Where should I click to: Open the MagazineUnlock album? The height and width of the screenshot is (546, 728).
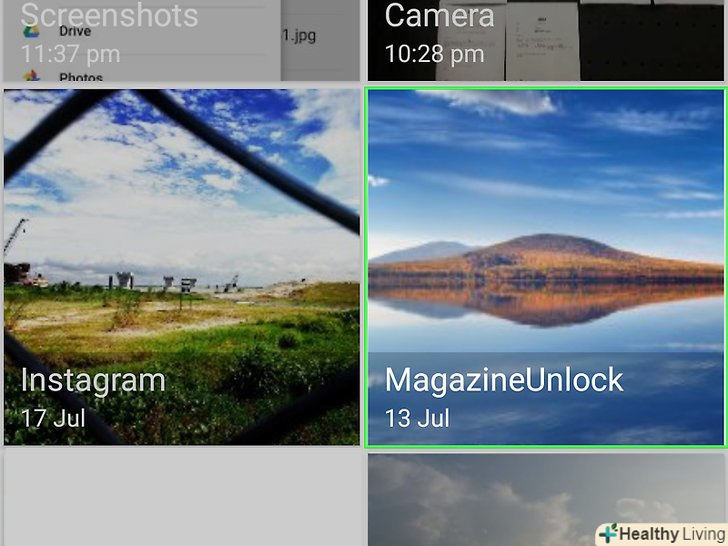[545, 267]
